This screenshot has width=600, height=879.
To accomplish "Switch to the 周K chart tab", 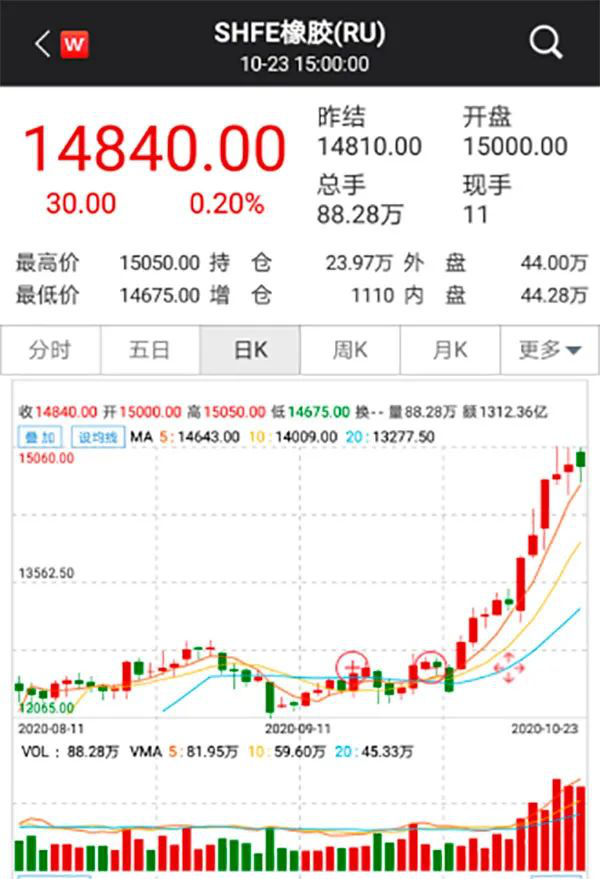I will pyautogui.click(x=350, y=350).
